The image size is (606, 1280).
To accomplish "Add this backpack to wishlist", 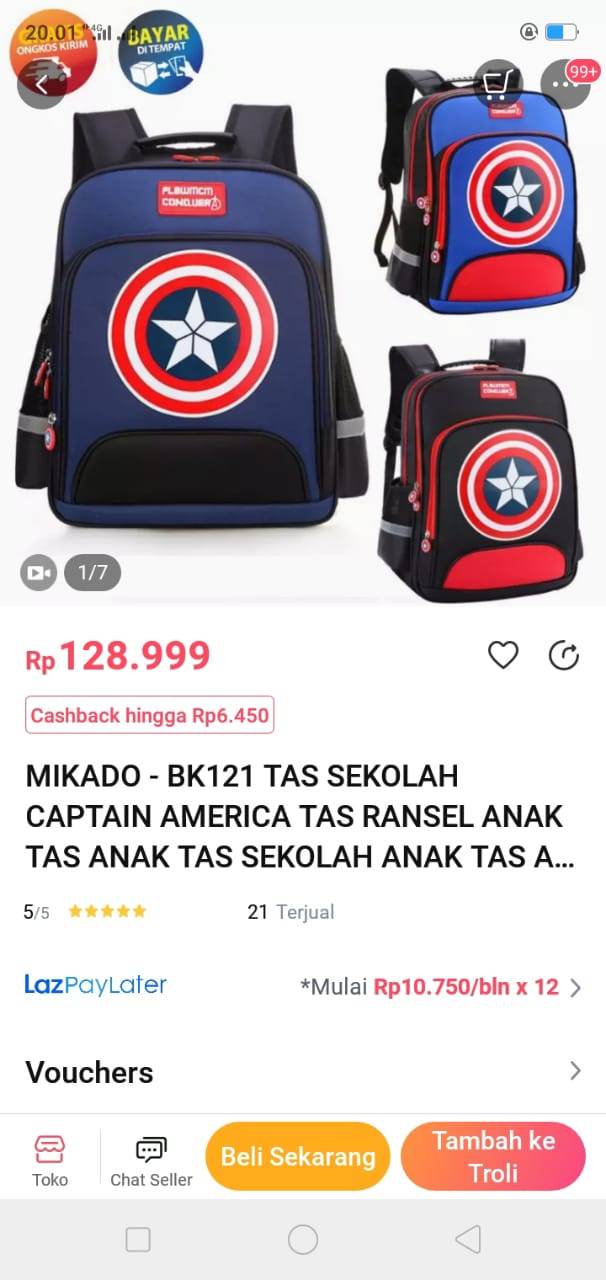I will point(503,655).
